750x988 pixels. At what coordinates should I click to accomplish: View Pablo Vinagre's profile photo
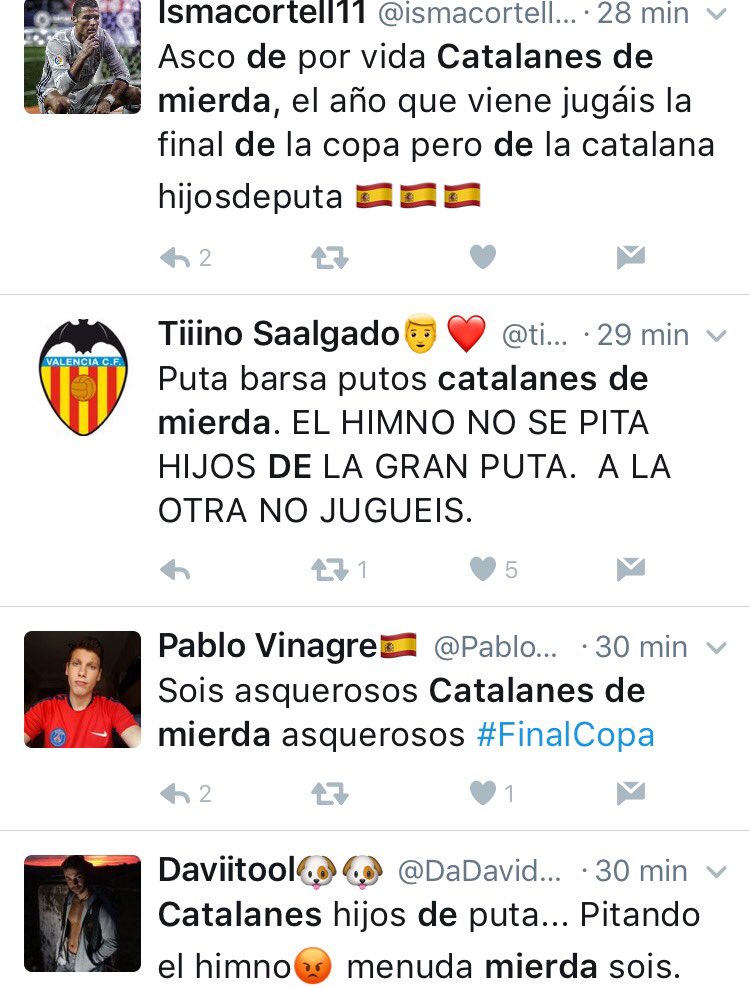pyautogui.click(x=83, y=689)
